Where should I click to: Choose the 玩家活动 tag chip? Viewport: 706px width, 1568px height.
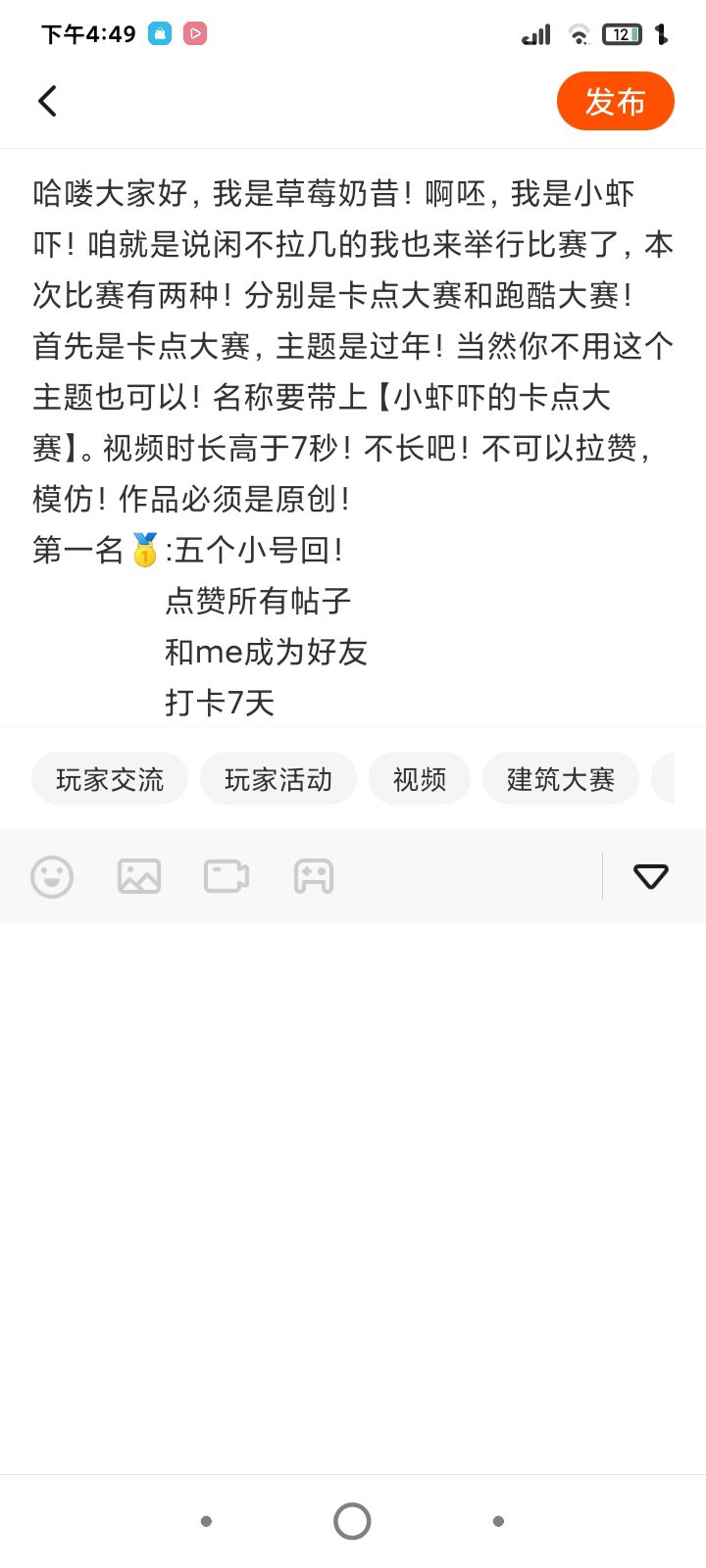pos(278,779)
